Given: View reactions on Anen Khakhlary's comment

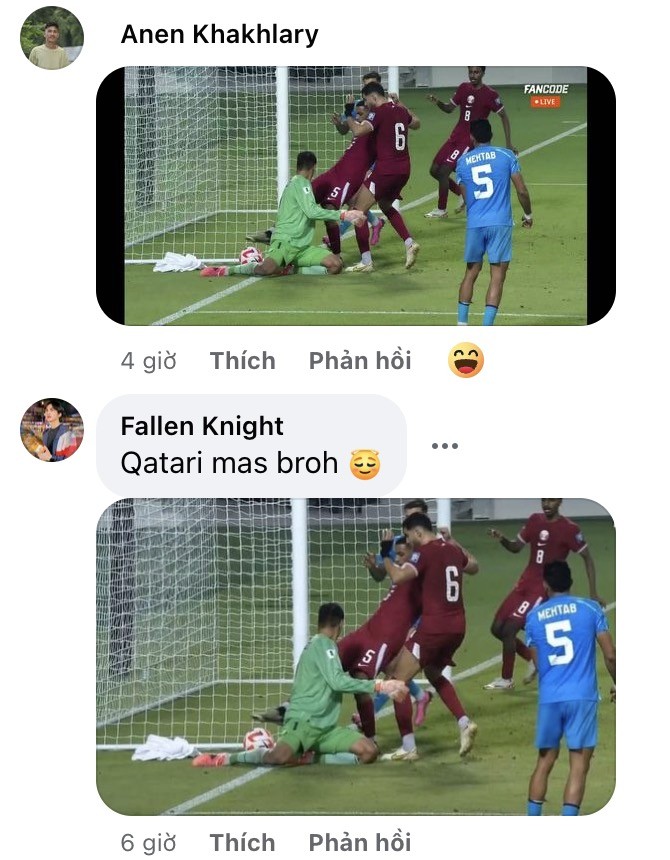Looking at the screenshot, I should [466, 361].
